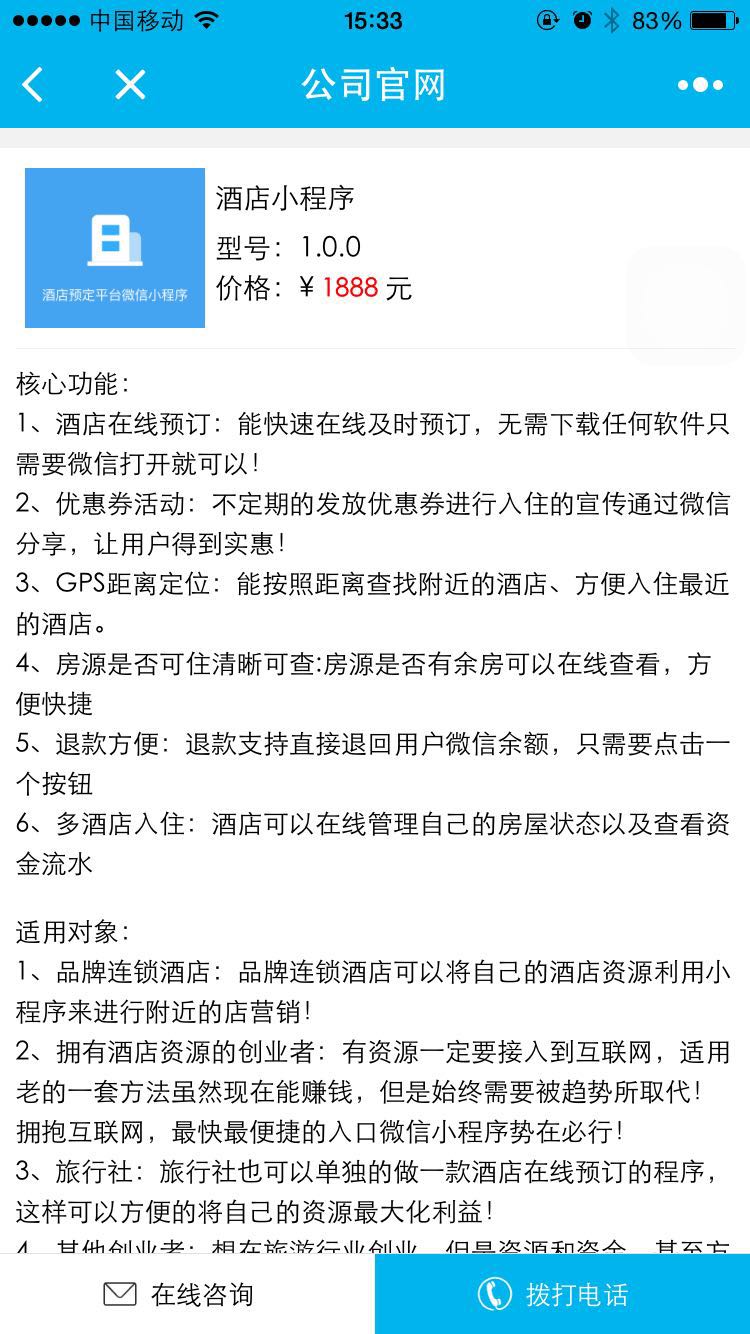The height and width of the screenshot is (1334, 750).
Task: Open the three-dot overflow menu
Action: point(700,85)
